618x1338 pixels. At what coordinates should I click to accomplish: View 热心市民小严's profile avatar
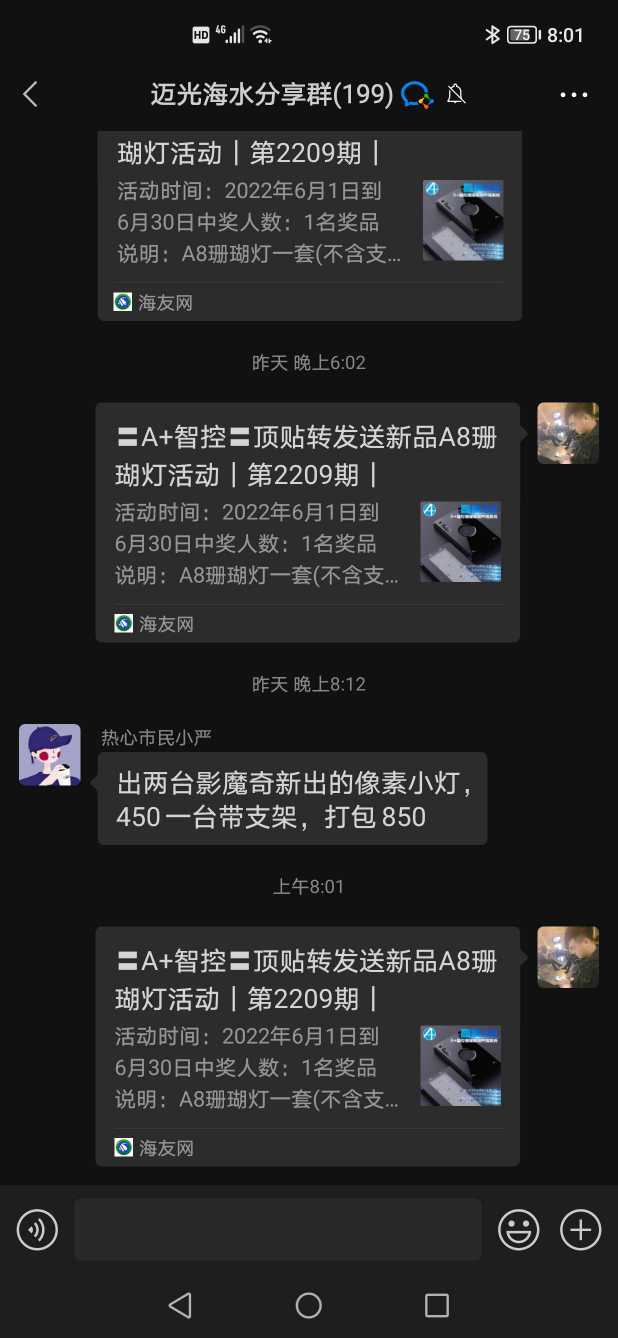pyautogui.click(x=50, y=755)
